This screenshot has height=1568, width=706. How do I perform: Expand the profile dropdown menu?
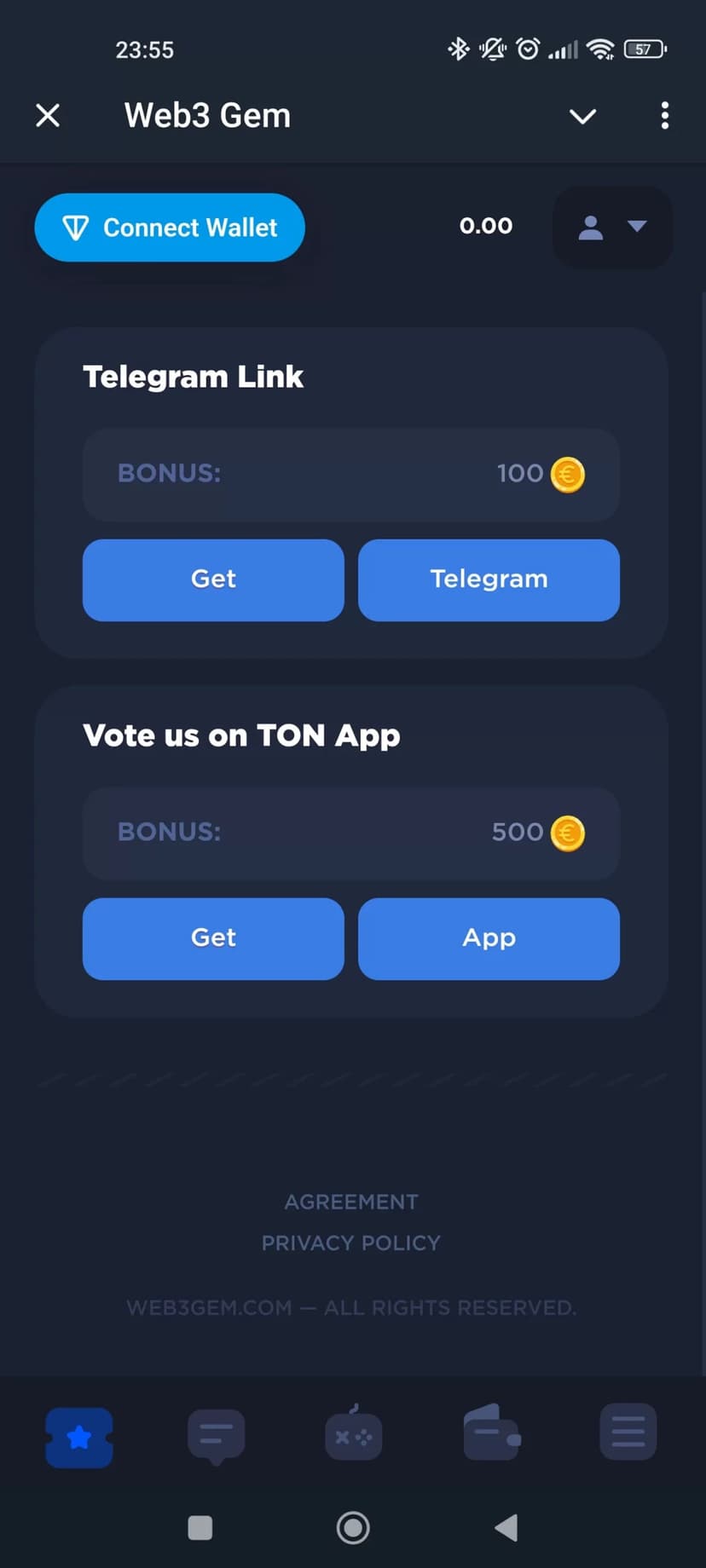click(x=612, y=227)
